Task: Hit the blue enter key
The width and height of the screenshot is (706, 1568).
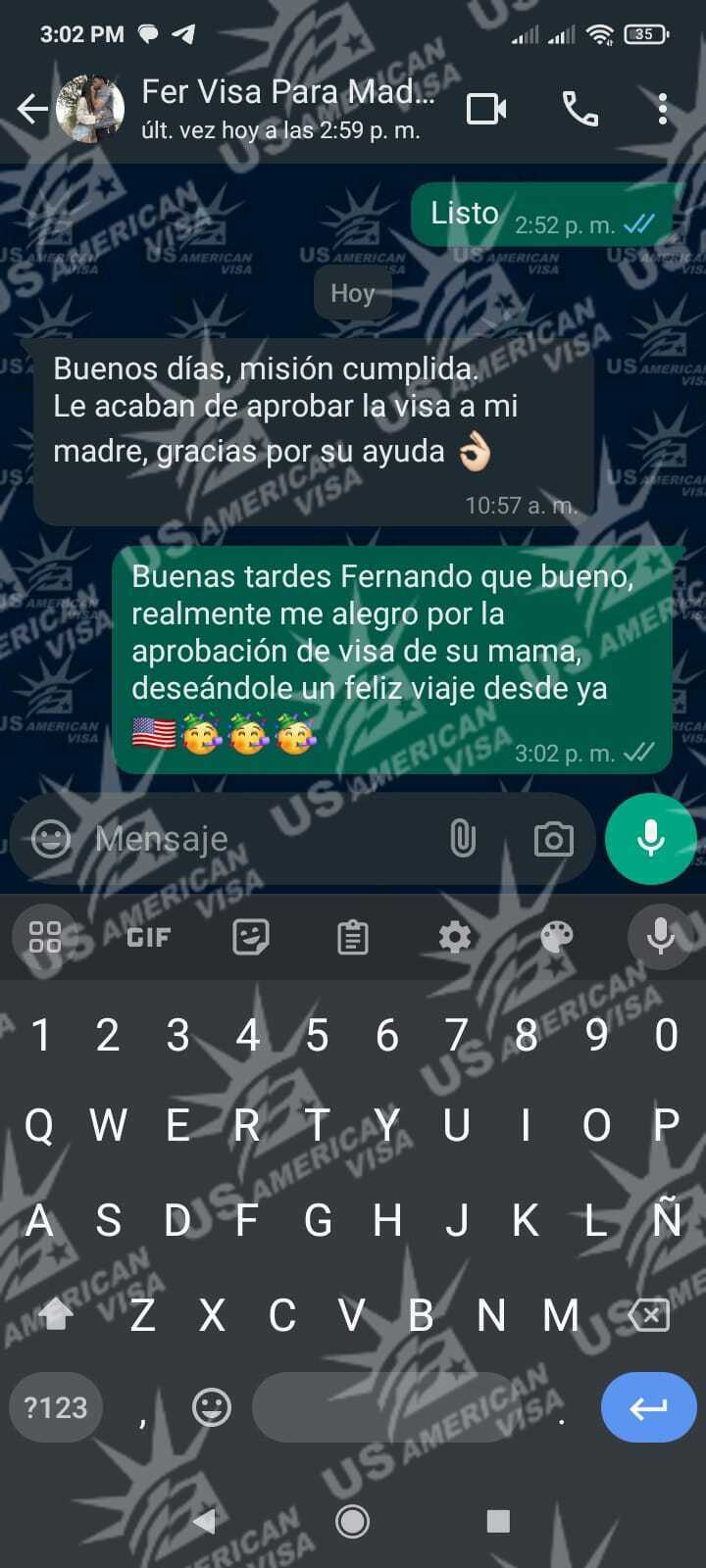Action: (648, 1408)
